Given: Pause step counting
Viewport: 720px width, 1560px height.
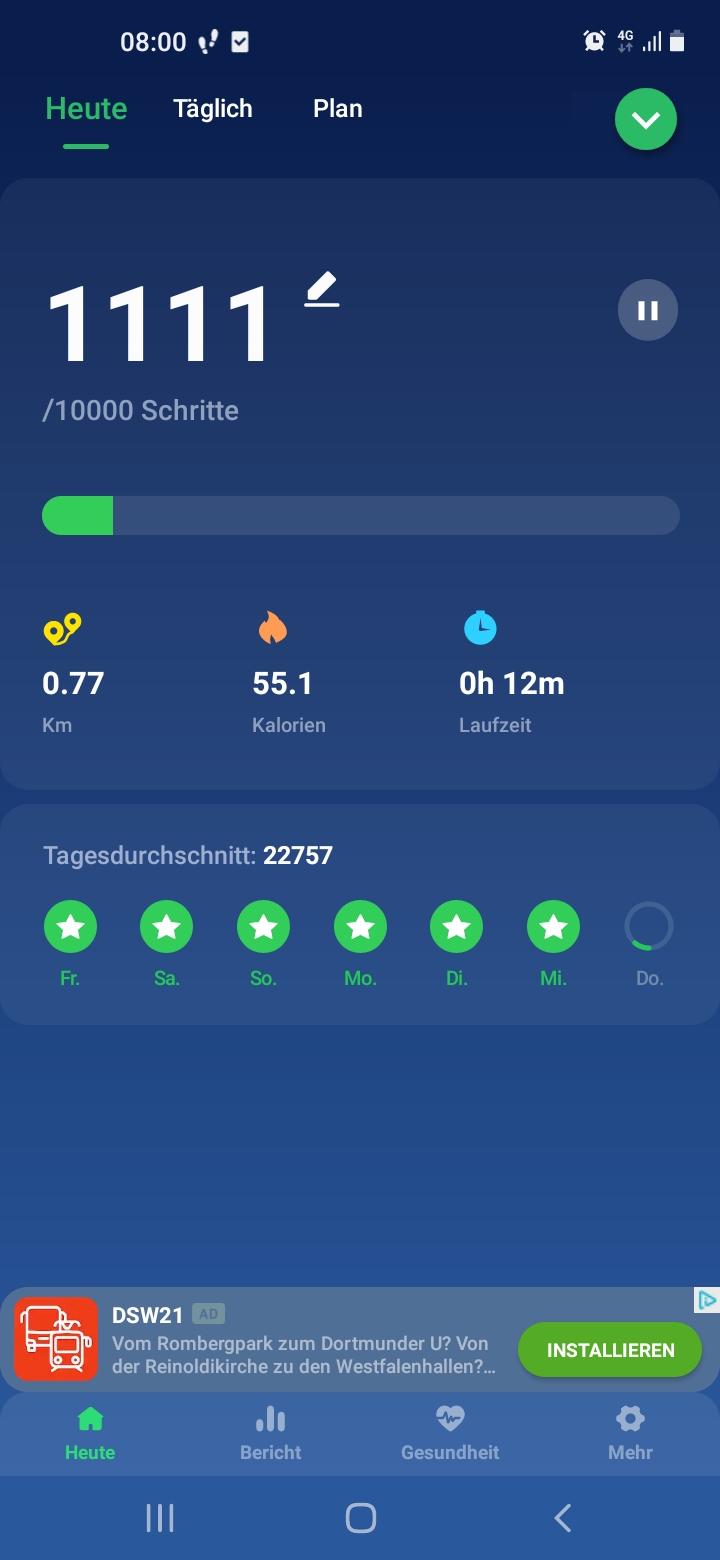Looking at the screenshot, I should point(648,310).
